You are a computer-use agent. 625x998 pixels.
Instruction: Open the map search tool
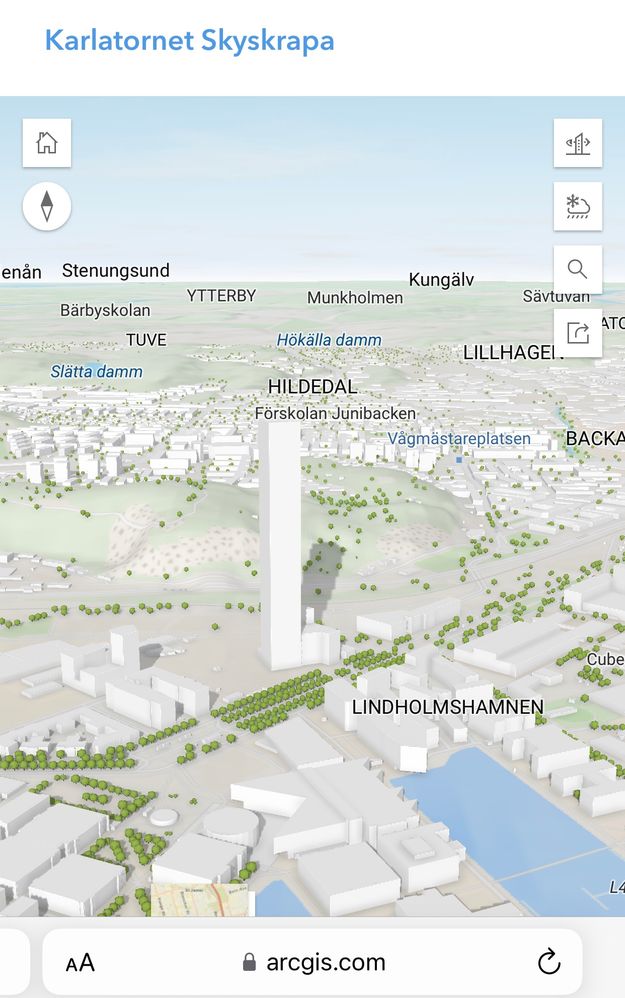pos(578,269)
